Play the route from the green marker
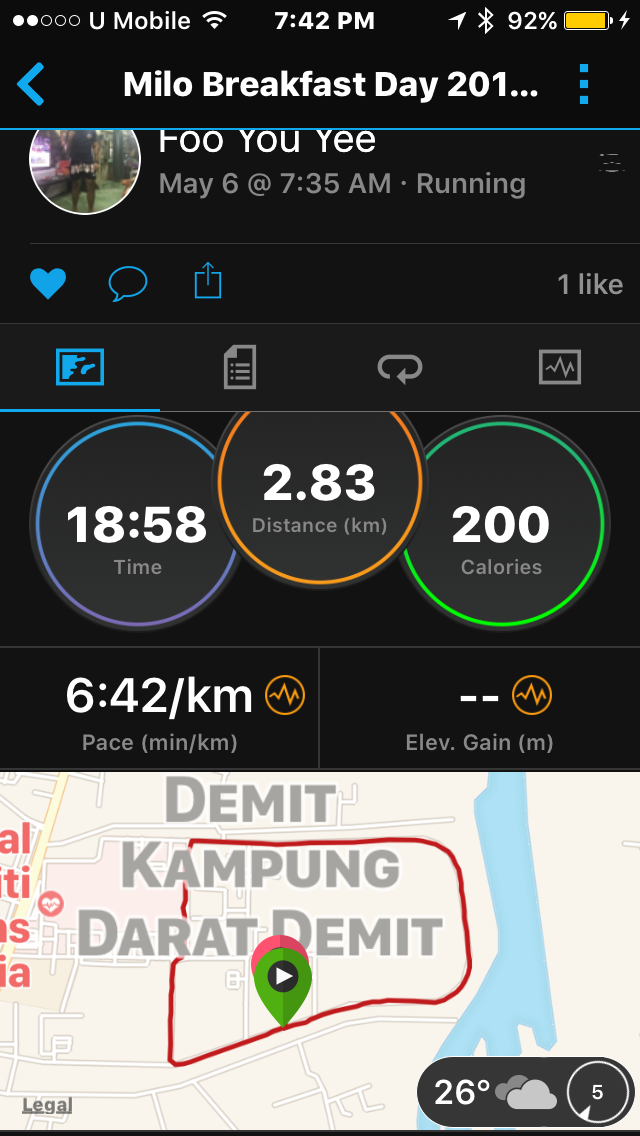640x1136 pixels. [x=283, y=977]
